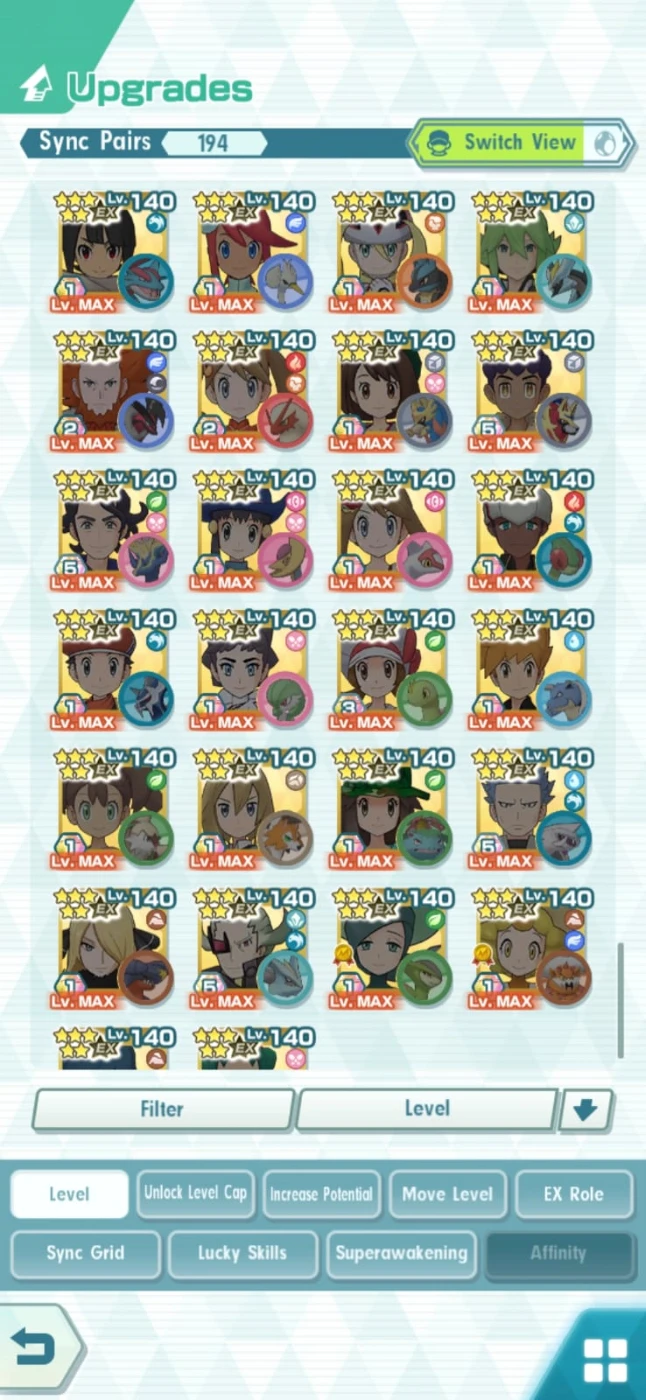Switch to Superawakening tab
This screenshot has height=1400, width=646.
pyautogui.click(x=401, y=1253)
